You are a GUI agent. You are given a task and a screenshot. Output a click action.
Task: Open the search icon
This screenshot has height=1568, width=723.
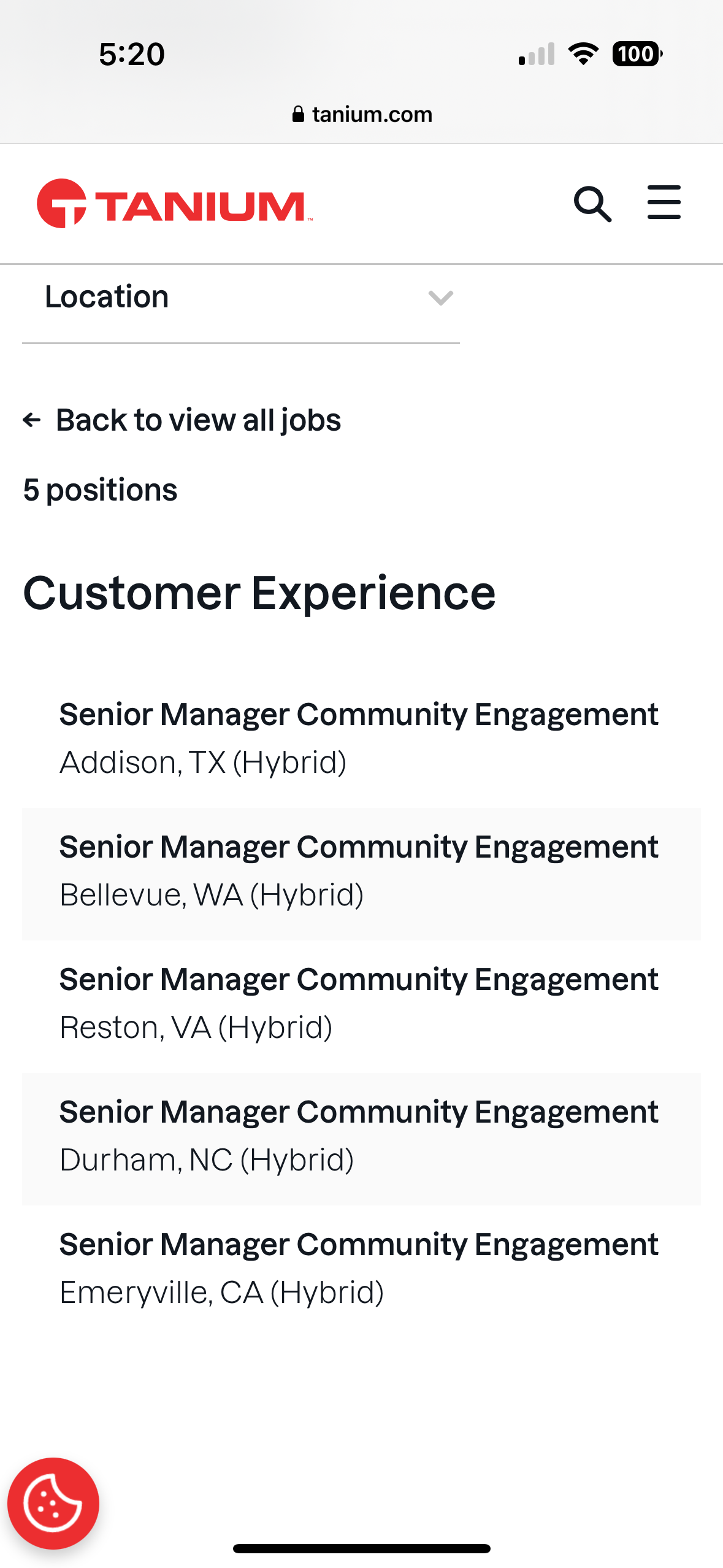594,203
